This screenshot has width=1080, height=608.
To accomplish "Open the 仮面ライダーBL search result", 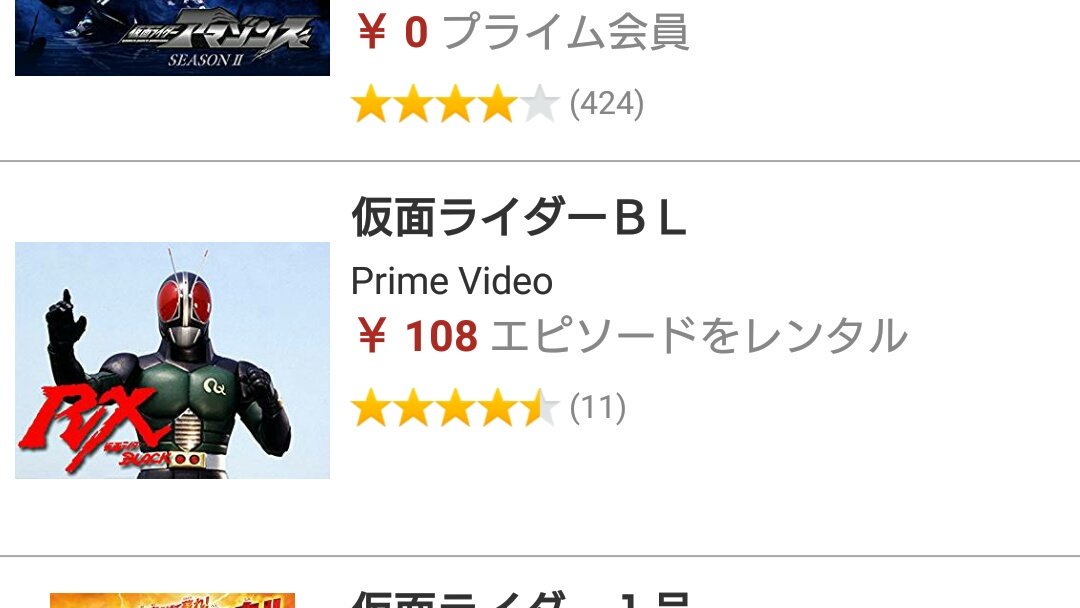I will pos(519,218).
